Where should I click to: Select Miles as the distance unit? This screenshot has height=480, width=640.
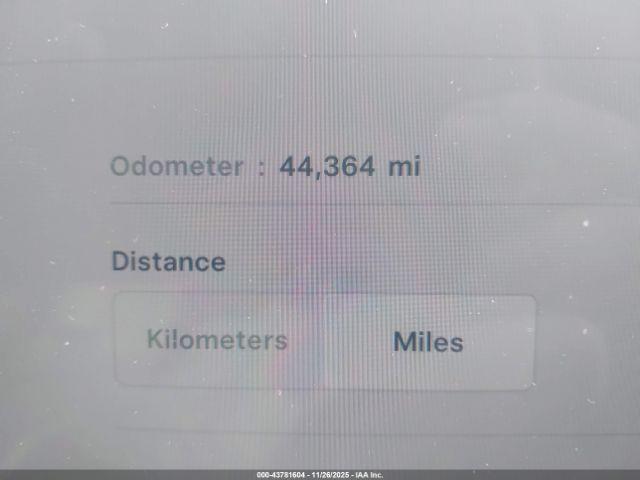pyautogui.click(x=428, y=342)
